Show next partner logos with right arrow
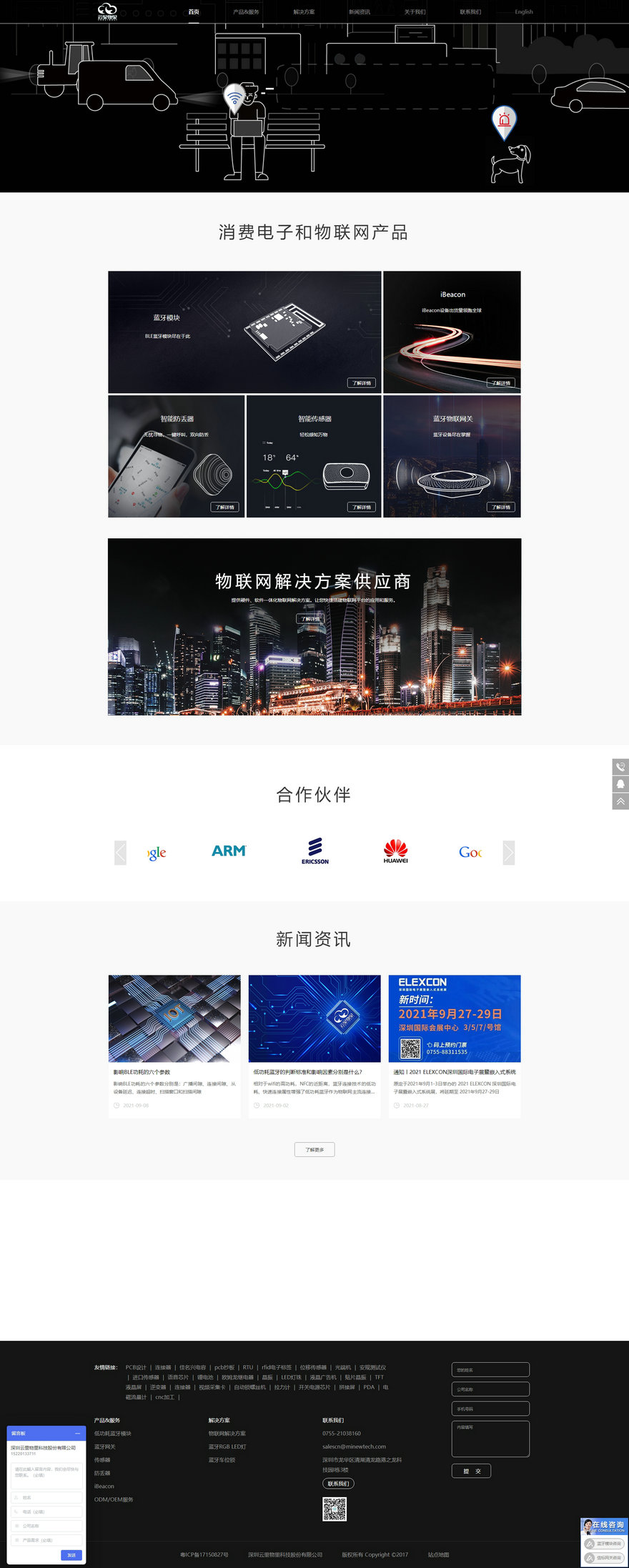The height and width of the screenshot is (1568, 629). click(509, 852)
